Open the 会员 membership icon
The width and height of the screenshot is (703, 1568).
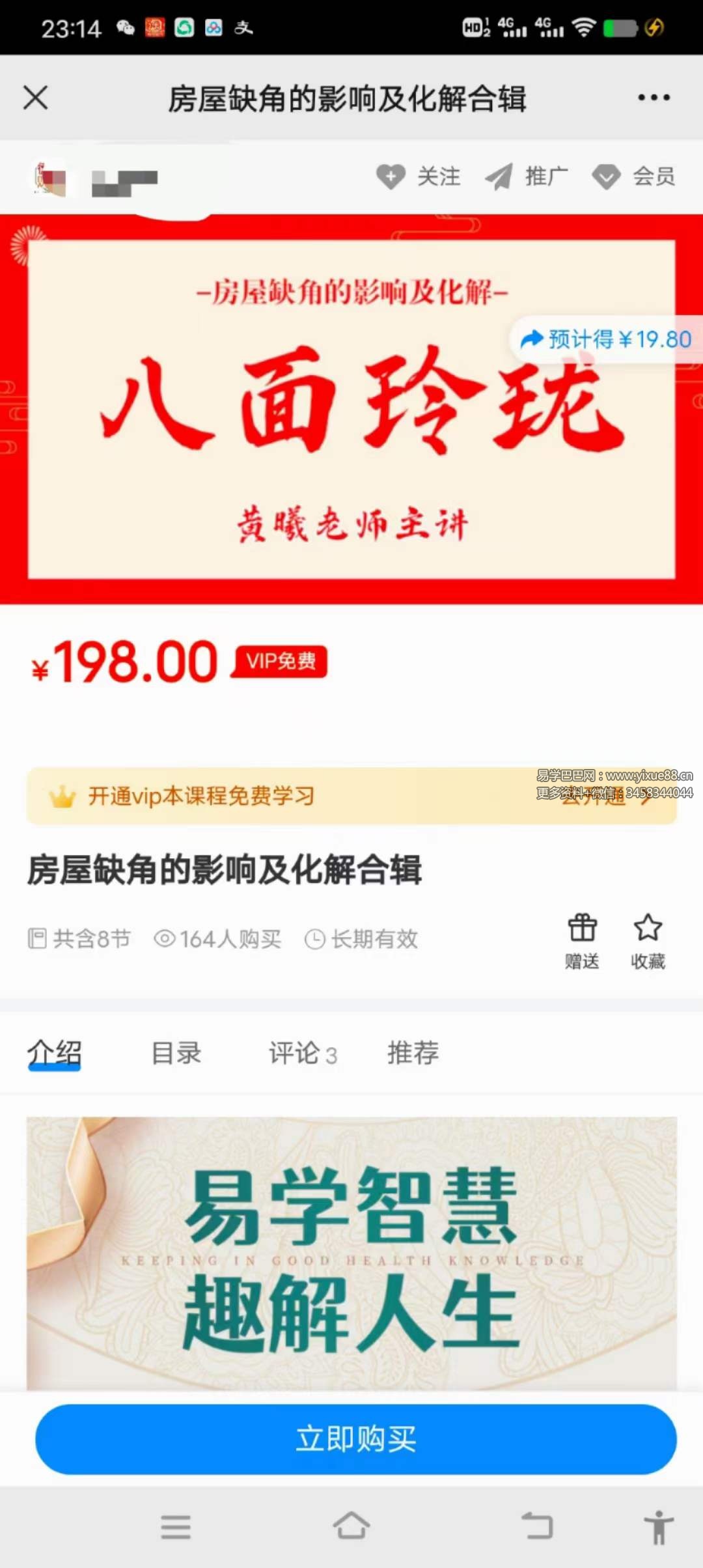point(605,176)
